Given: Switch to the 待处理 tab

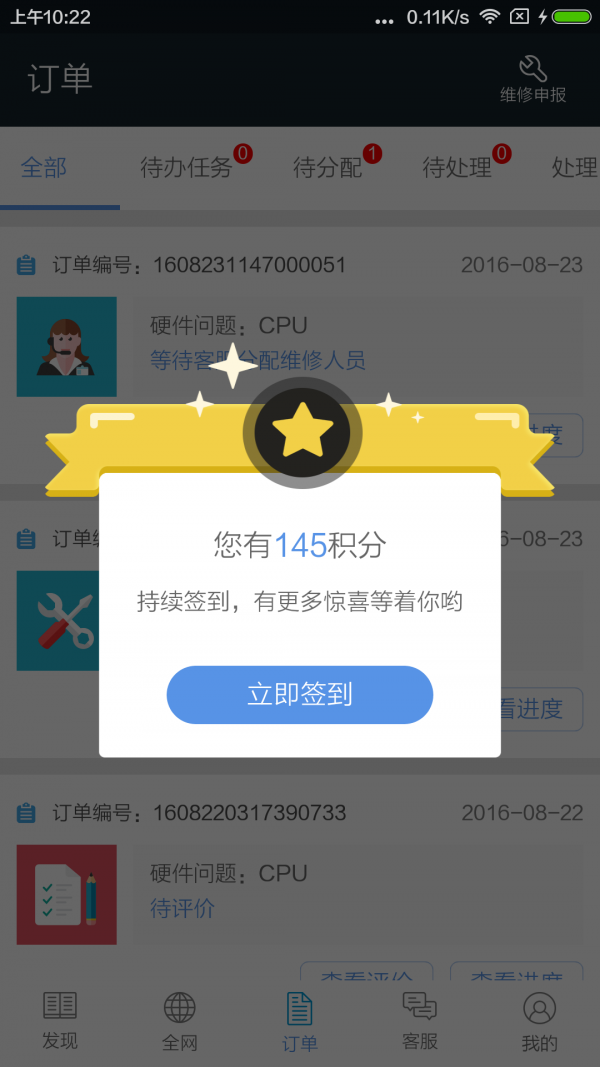Looking at the screenshot, I should coord(458,167).
